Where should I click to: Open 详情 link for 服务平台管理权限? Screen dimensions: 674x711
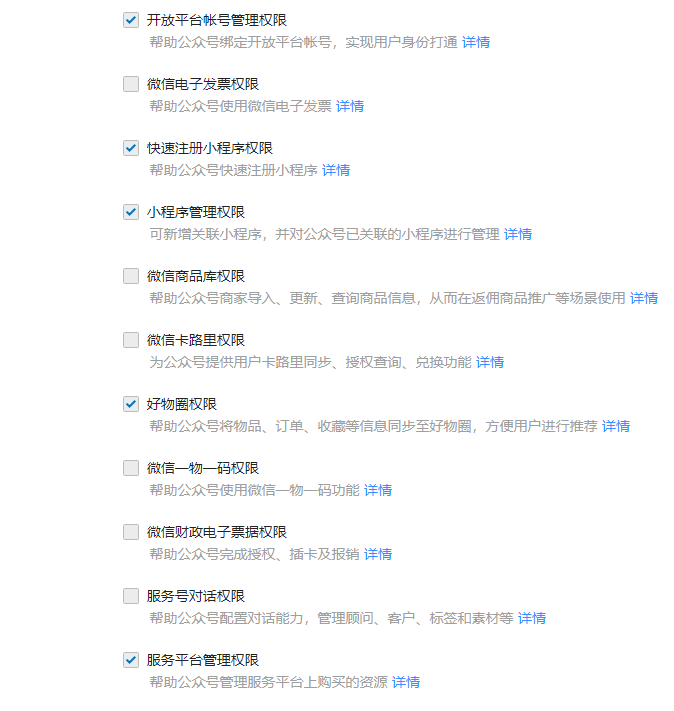406,682
